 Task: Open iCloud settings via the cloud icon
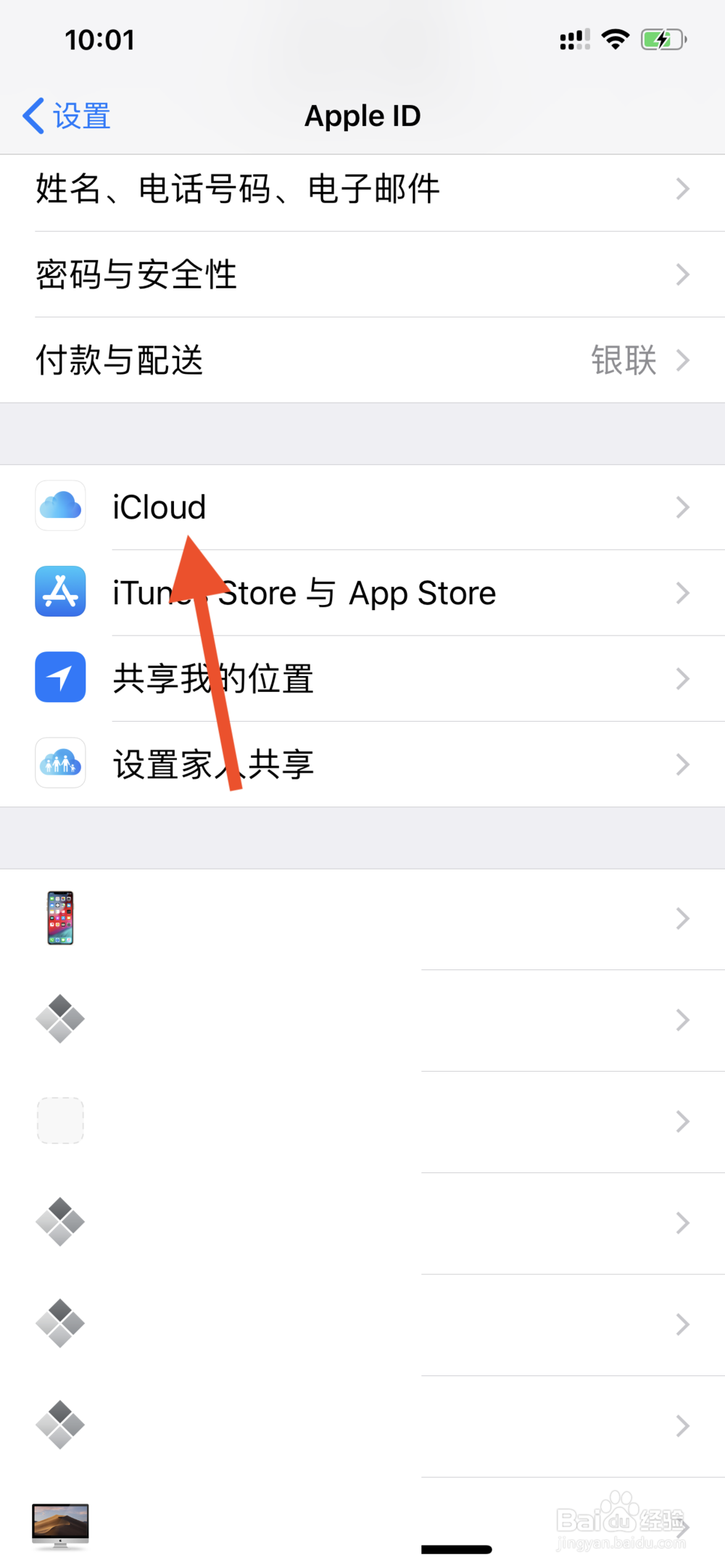60,506
